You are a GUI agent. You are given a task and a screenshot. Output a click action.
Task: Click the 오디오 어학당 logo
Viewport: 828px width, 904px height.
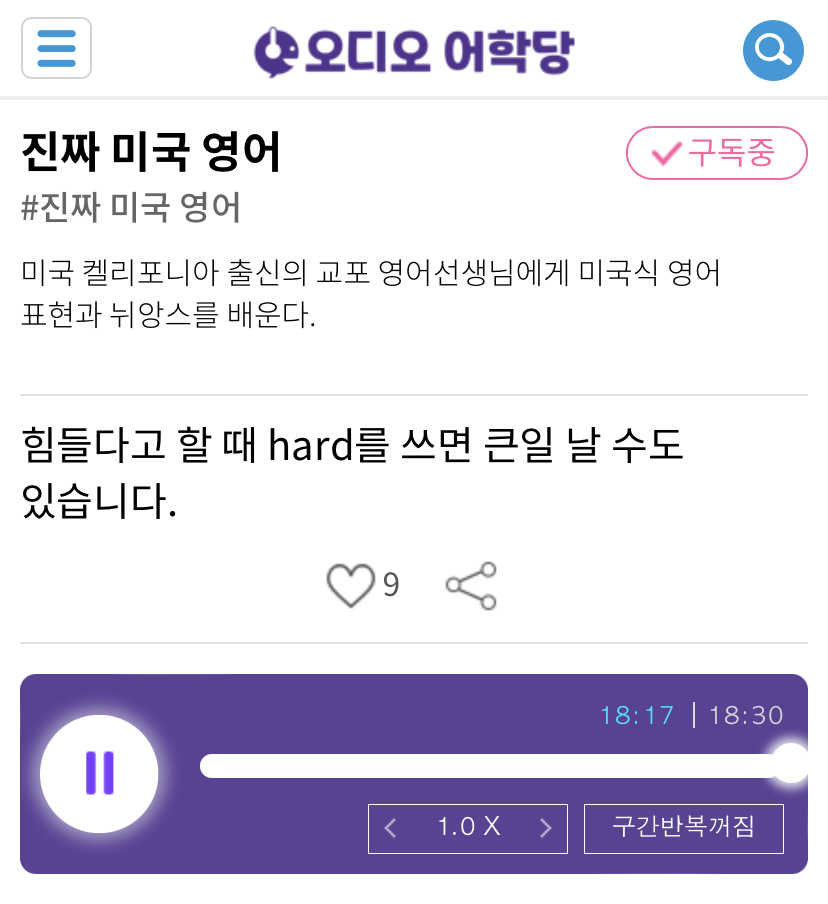click(x=414, y=48)
